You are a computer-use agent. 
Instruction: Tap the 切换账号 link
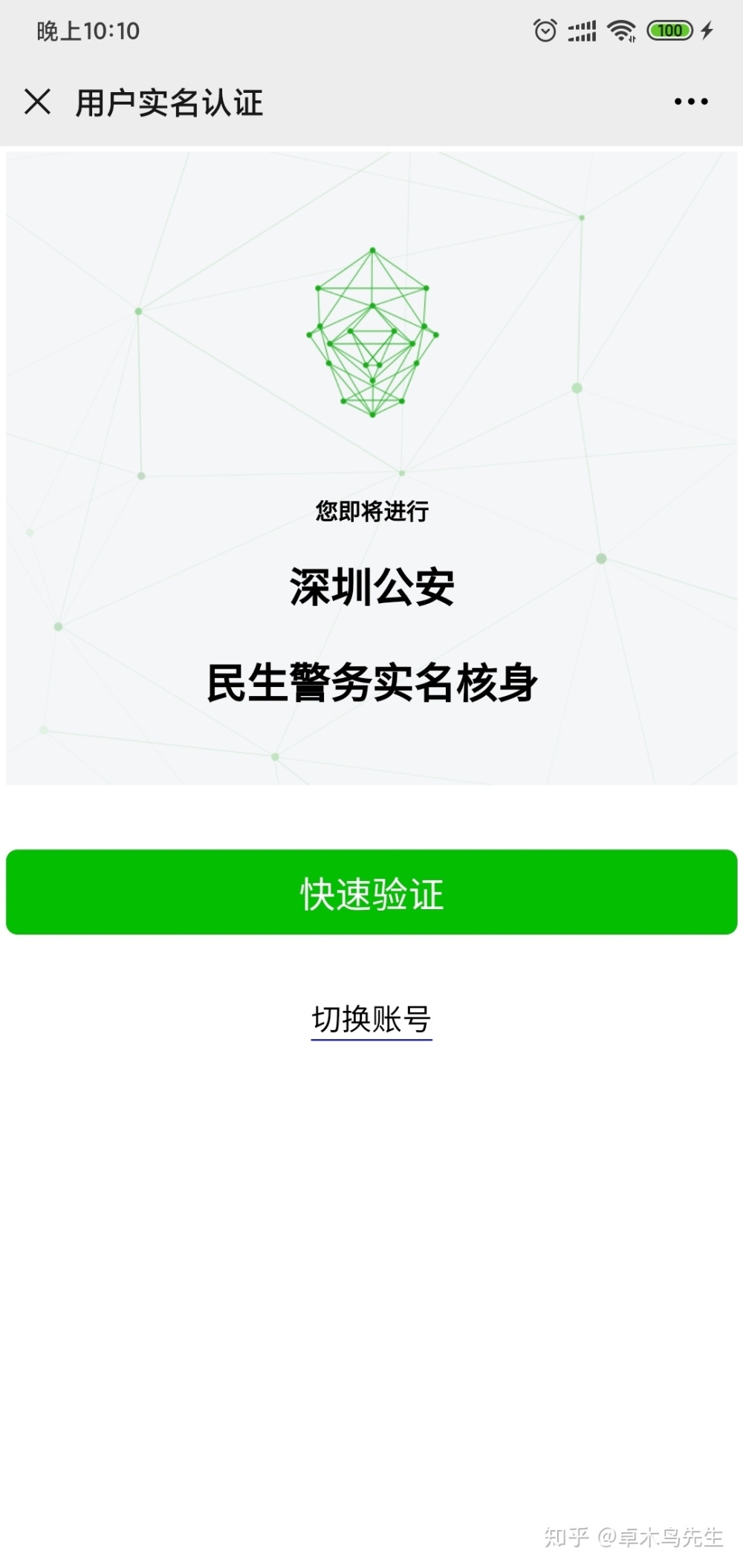371,1019
